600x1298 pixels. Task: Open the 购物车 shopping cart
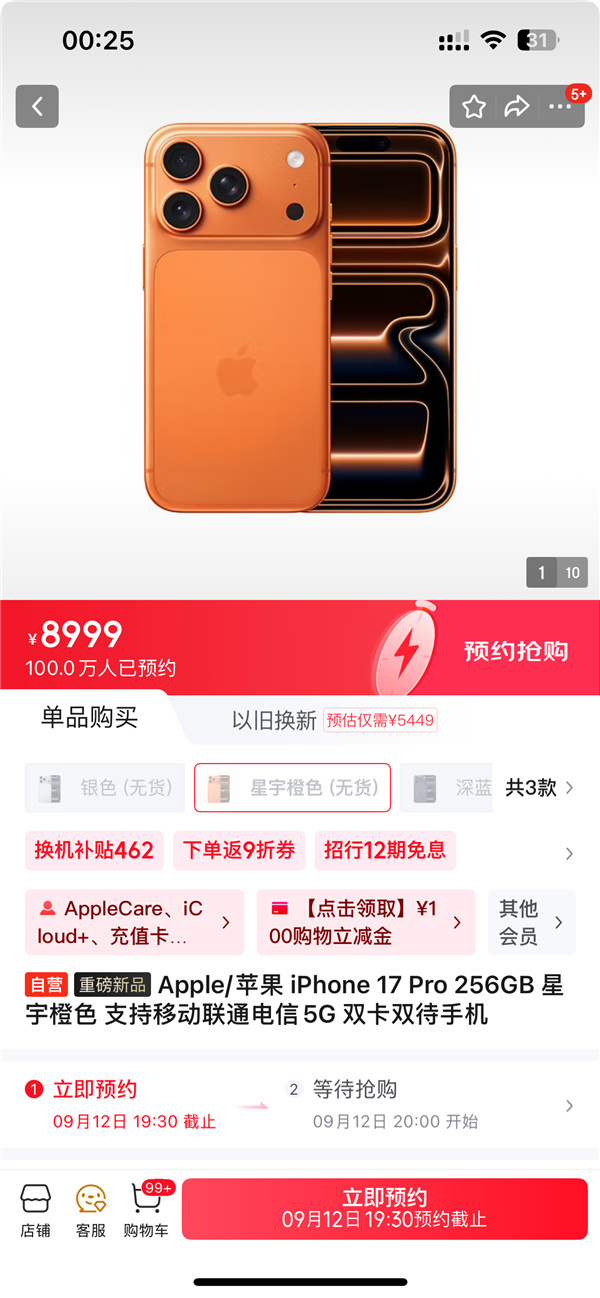[x=146, y=1210]
